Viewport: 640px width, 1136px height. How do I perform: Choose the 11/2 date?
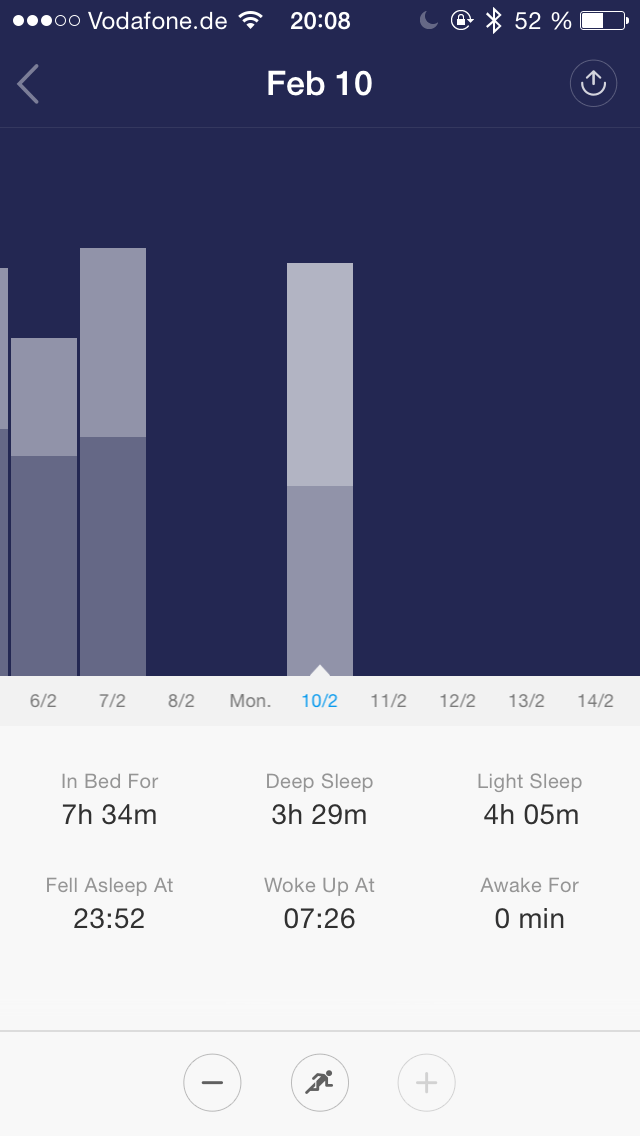(x=388, y=701)
